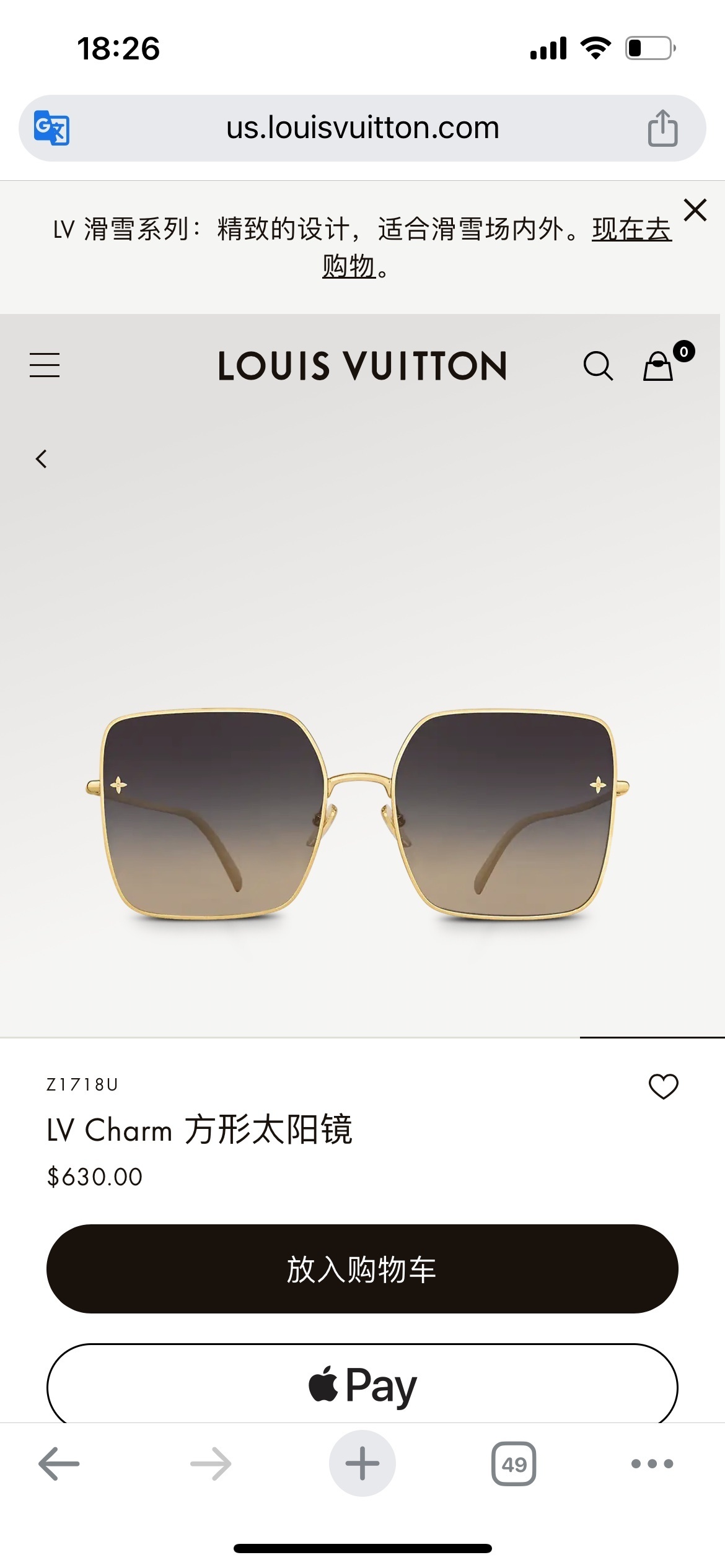
Task: Dismiss the LV ski collection banner
Action: pyautogui.click(x=695, y=211)
